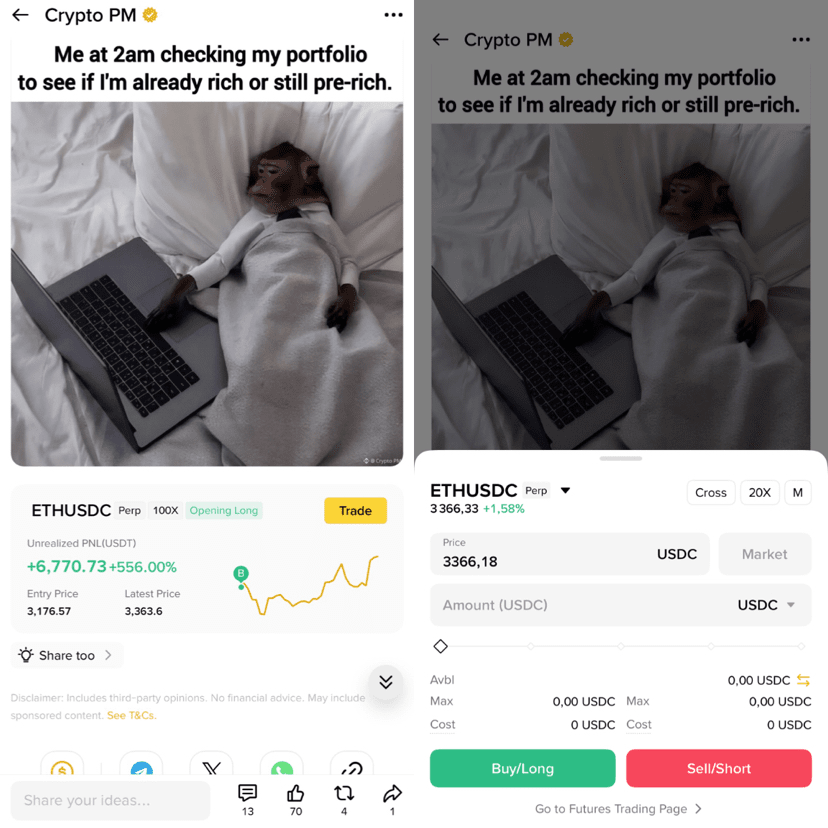Screen dimensions: 828x828
Task: Tap Sell/Short to open a short position
Action: (x=718, y=768)
